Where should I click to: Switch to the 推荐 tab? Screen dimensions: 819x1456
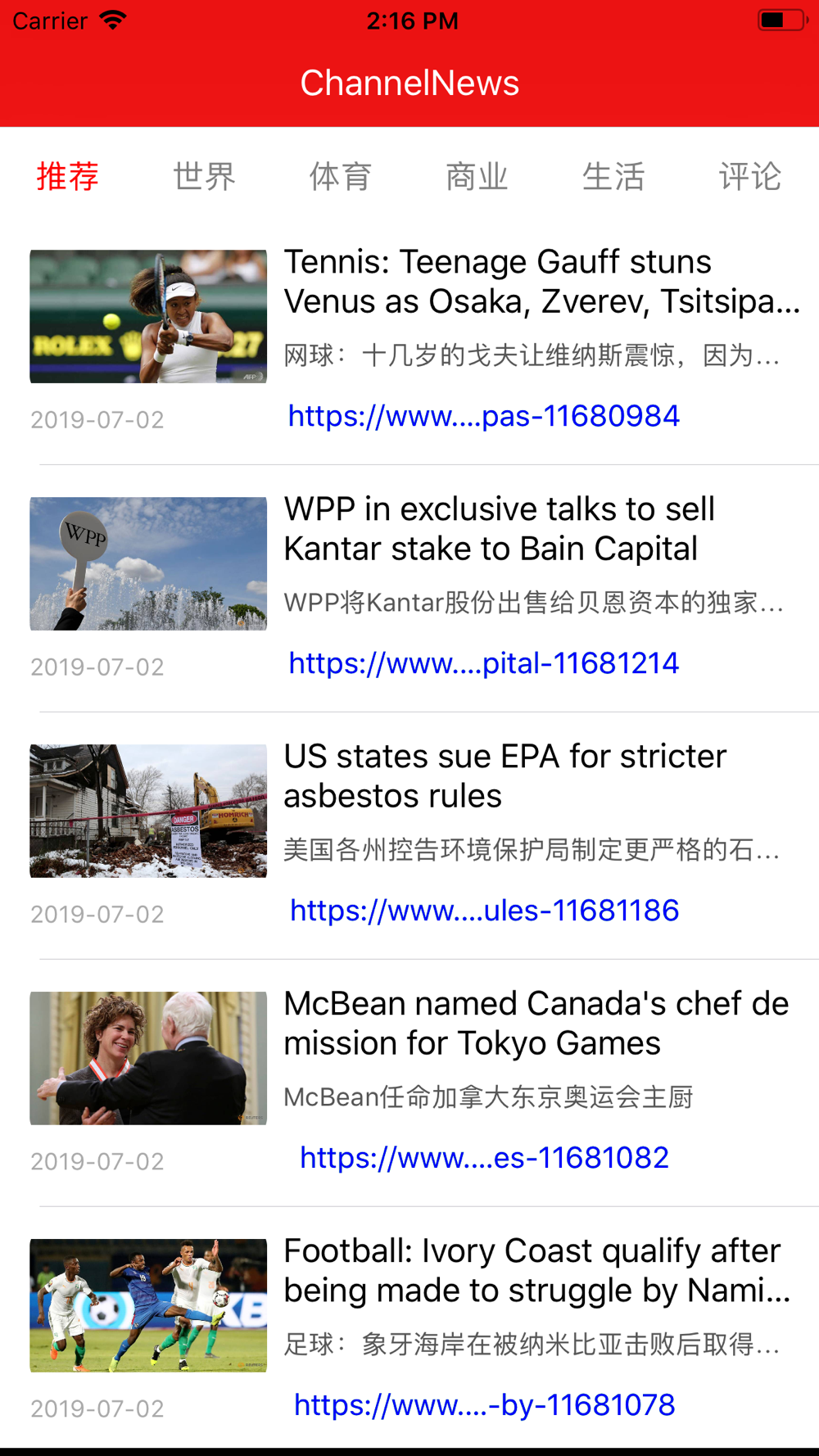click(x=68, y=177)
